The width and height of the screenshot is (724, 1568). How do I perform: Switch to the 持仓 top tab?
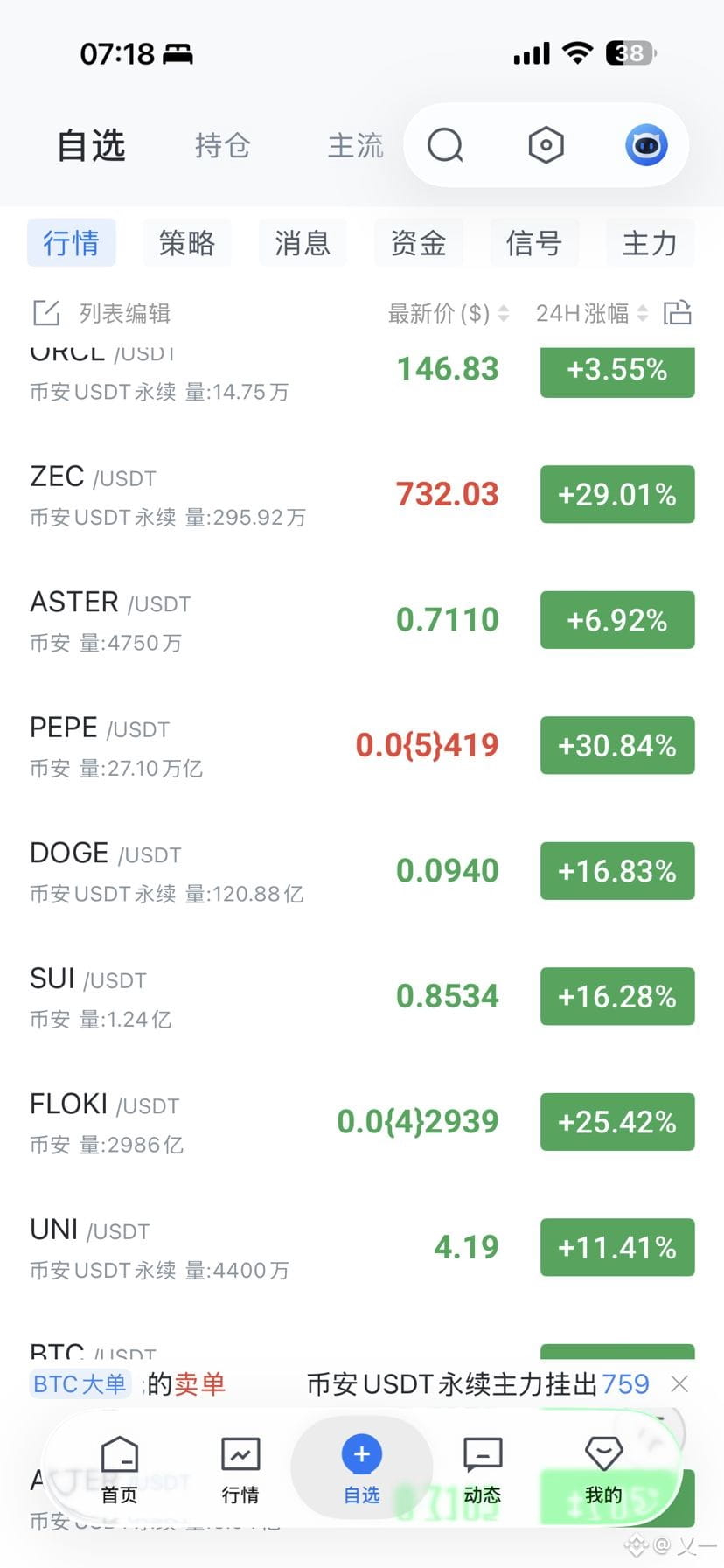[x=222, y=145]
